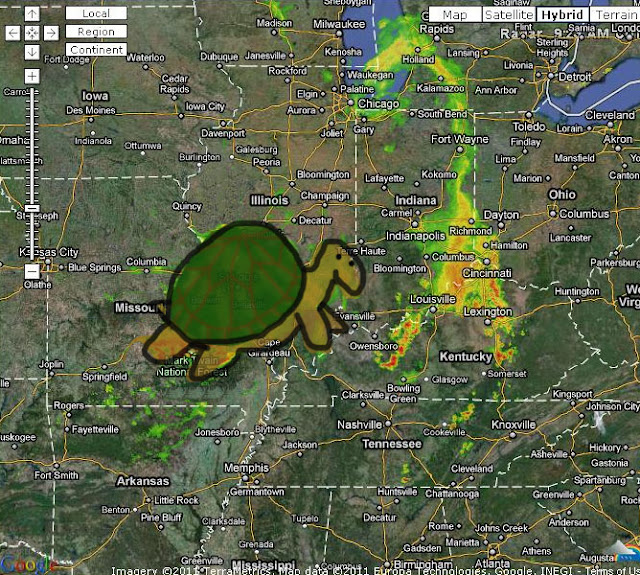Tap the zoom slider handle
This screenshot has height=575, width=640.
click(x=32, y=209)
